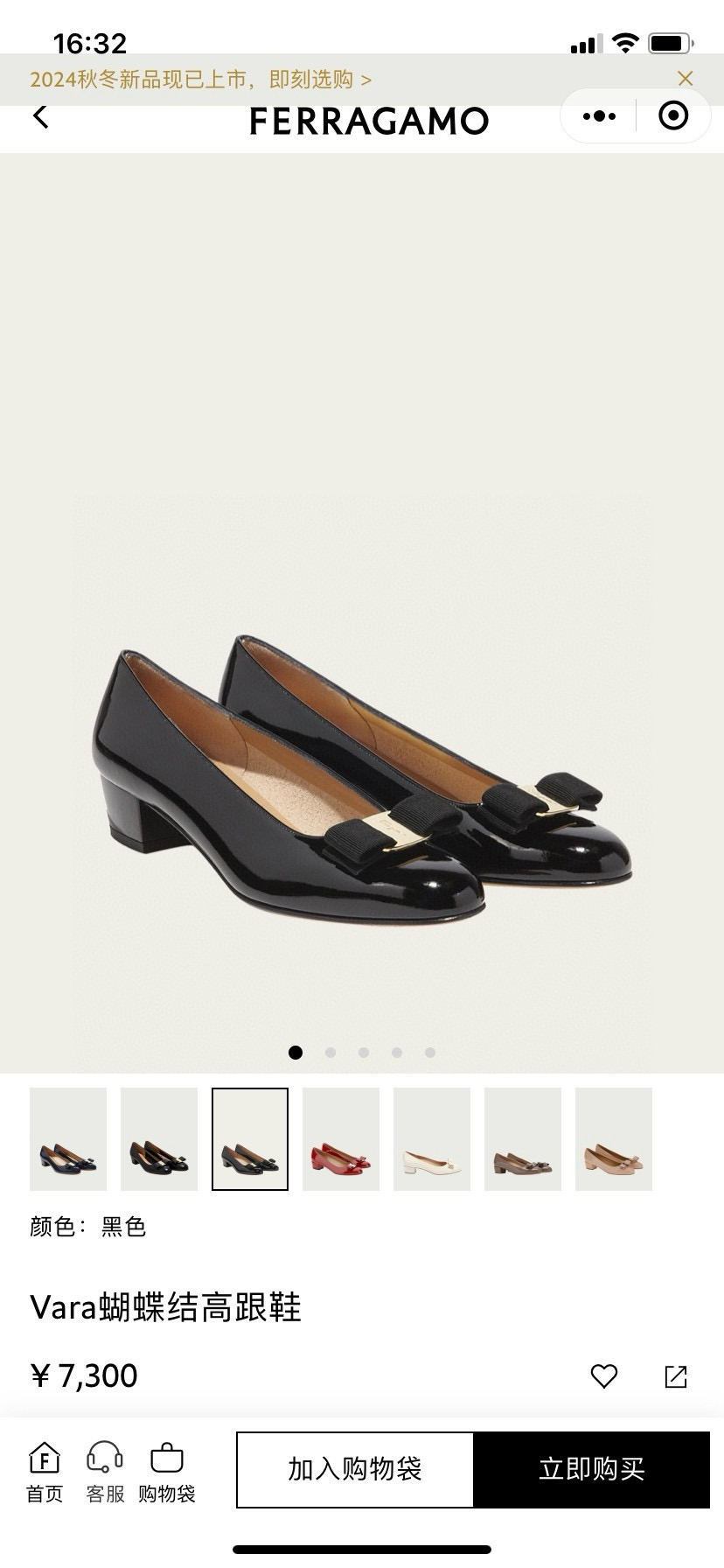Screen dimensions: 724x1568
Task: Choose the brown shoe color swatch
Action: [x=523, y=1138]
